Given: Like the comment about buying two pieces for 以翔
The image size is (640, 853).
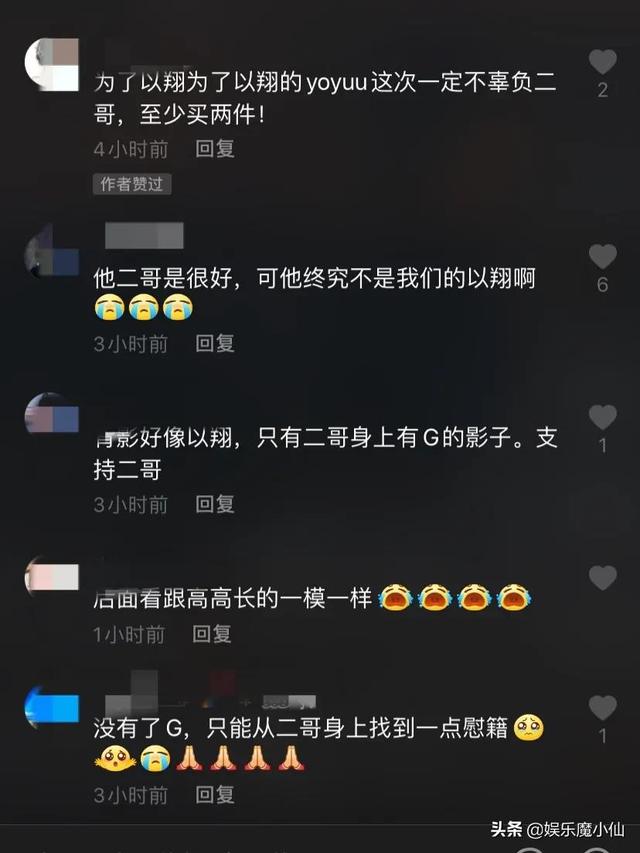Looking at the screenshot, I should pos(602,62).
